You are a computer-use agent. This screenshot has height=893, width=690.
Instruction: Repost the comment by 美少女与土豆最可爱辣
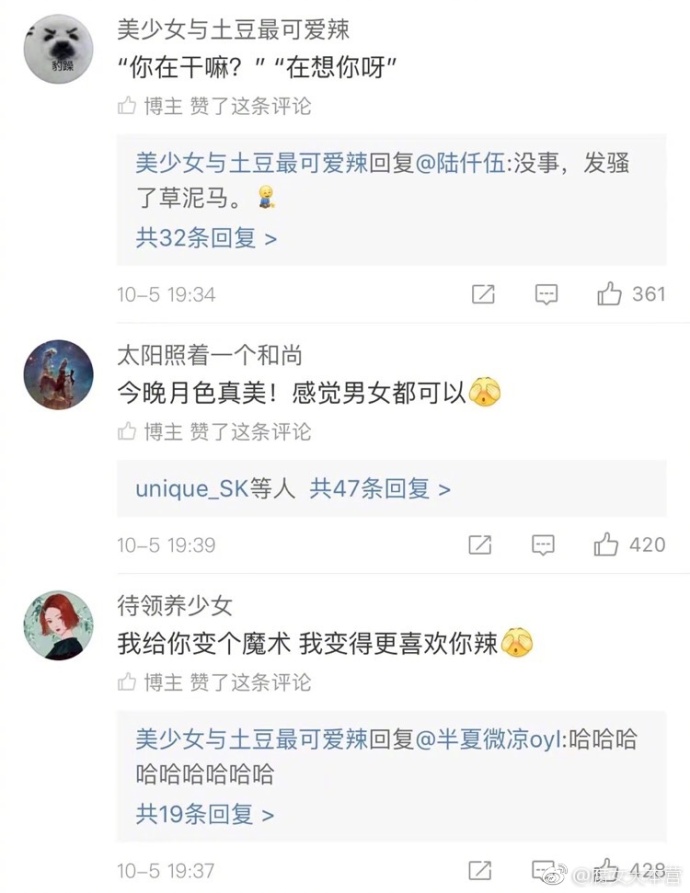point(482,294)
